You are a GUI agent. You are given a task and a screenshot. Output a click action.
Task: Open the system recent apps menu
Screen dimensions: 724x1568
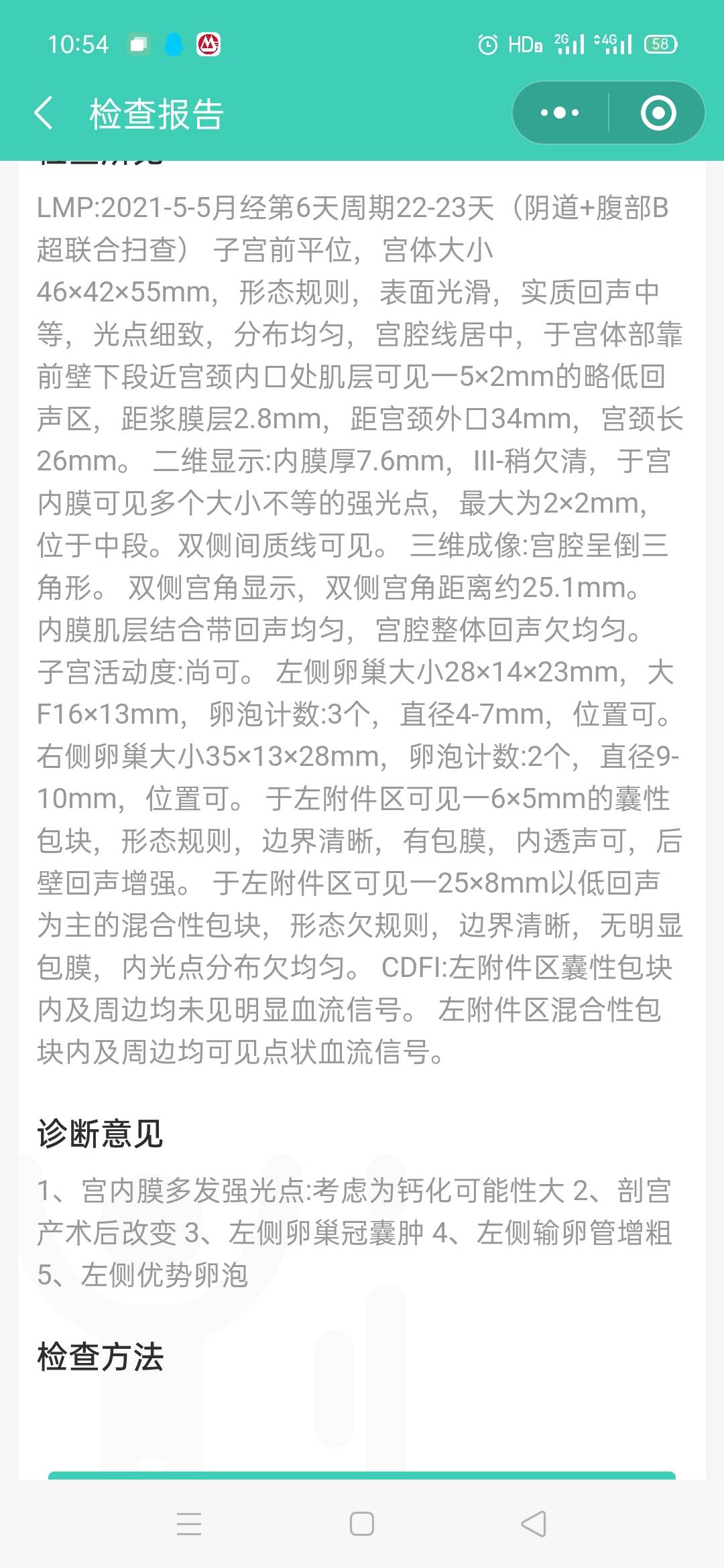tap(189, 1524)
